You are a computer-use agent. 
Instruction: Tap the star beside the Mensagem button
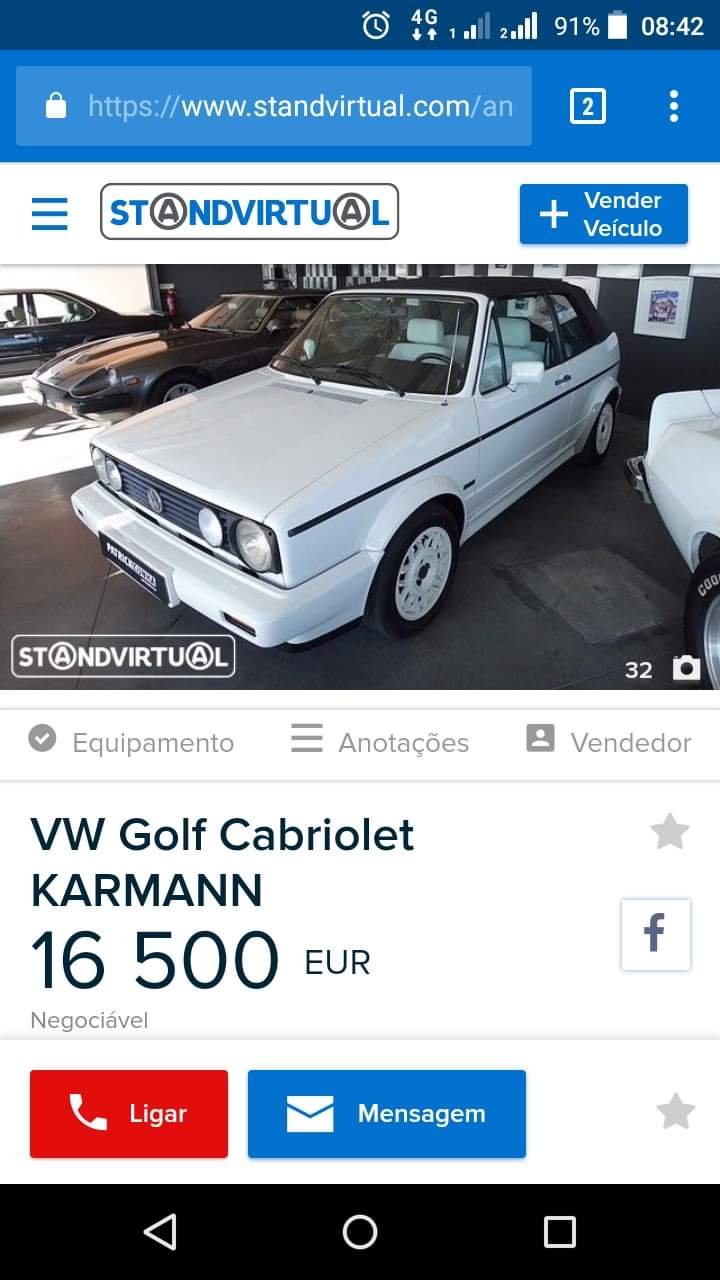coord(675,1112)
